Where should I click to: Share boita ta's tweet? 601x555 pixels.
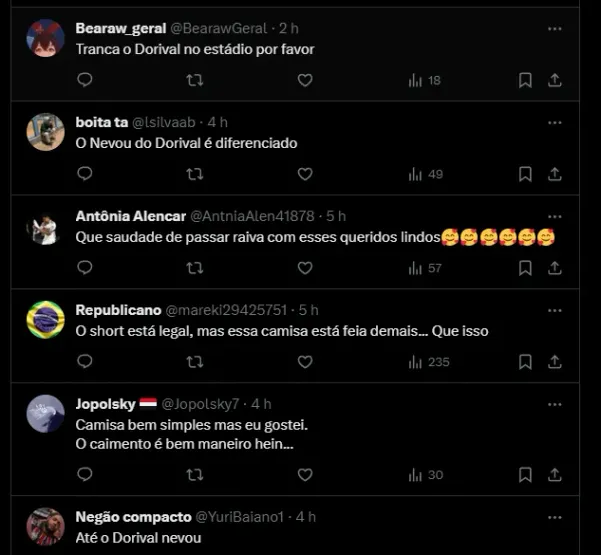pos(555,174)
